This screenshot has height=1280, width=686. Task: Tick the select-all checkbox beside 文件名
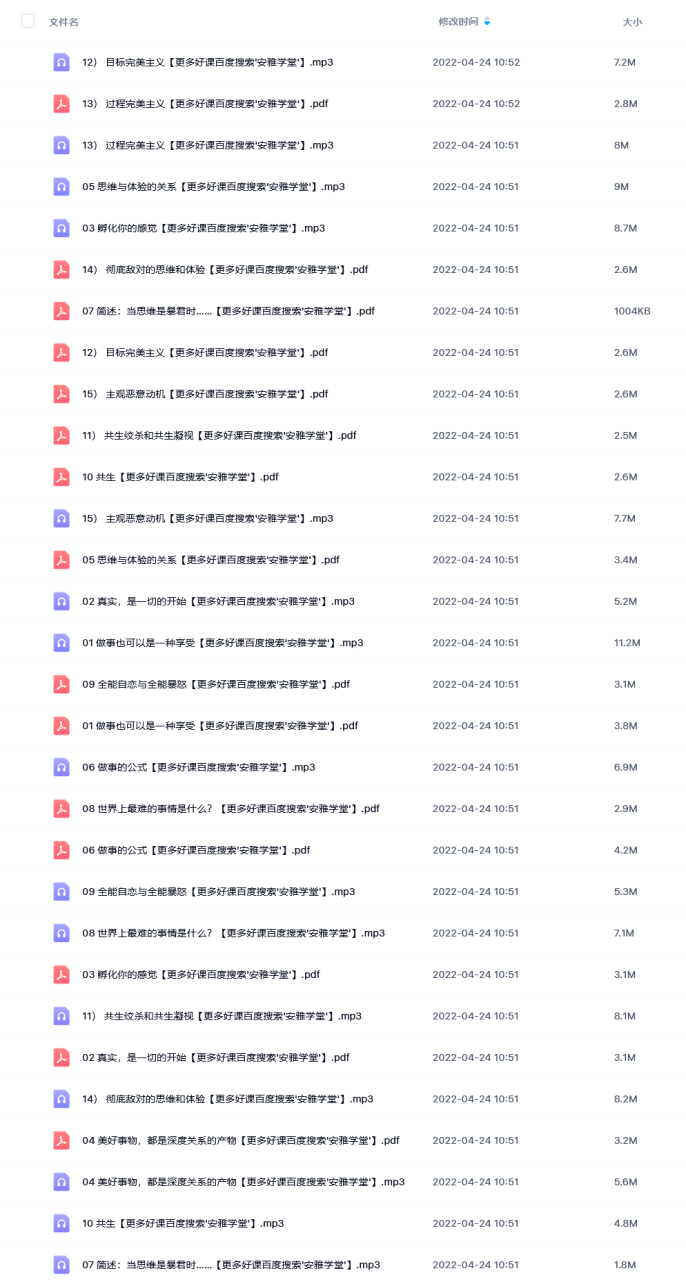click(27, 21)
